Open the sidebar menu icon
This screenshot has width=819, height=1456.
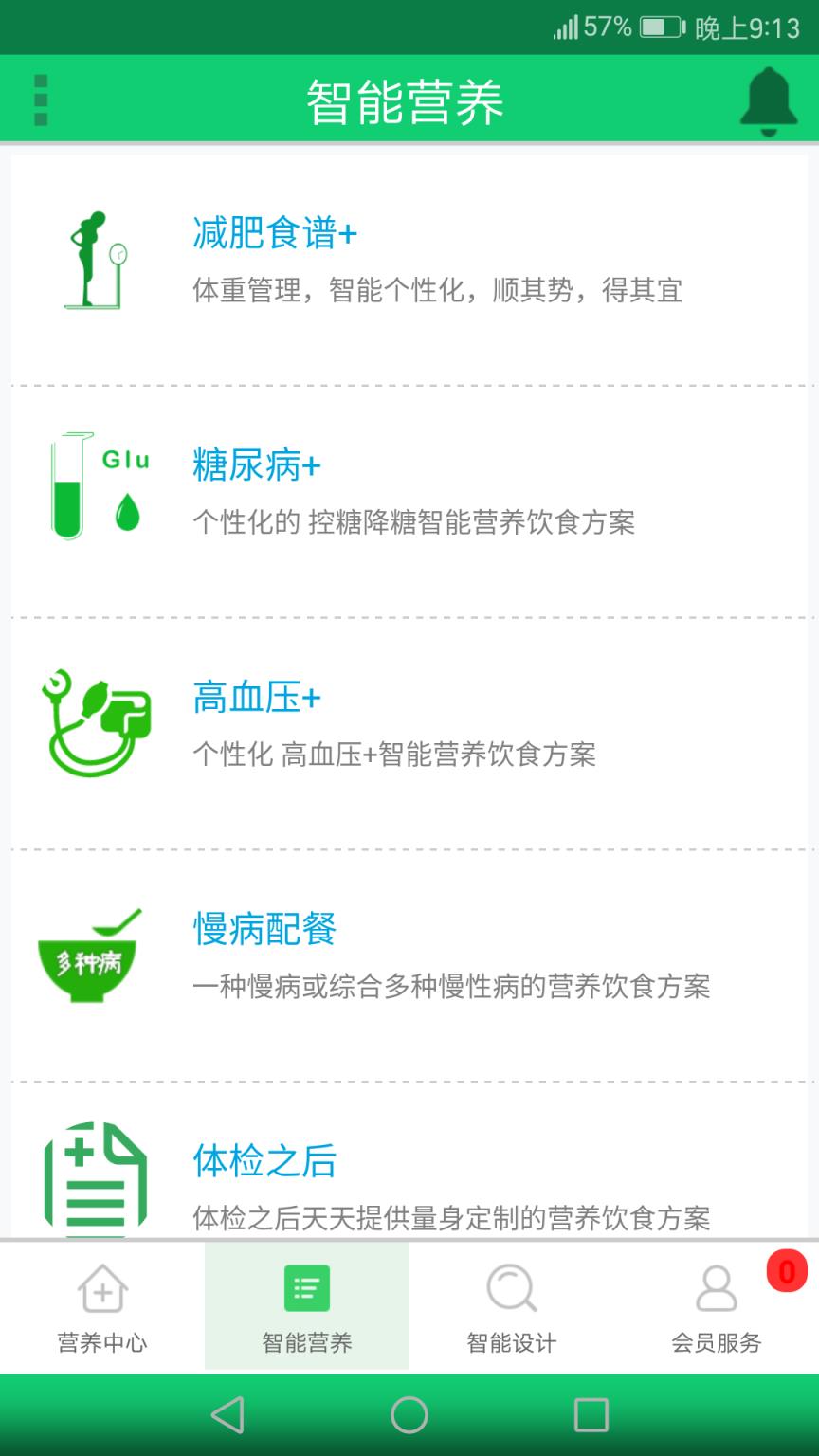pos(40,98)
